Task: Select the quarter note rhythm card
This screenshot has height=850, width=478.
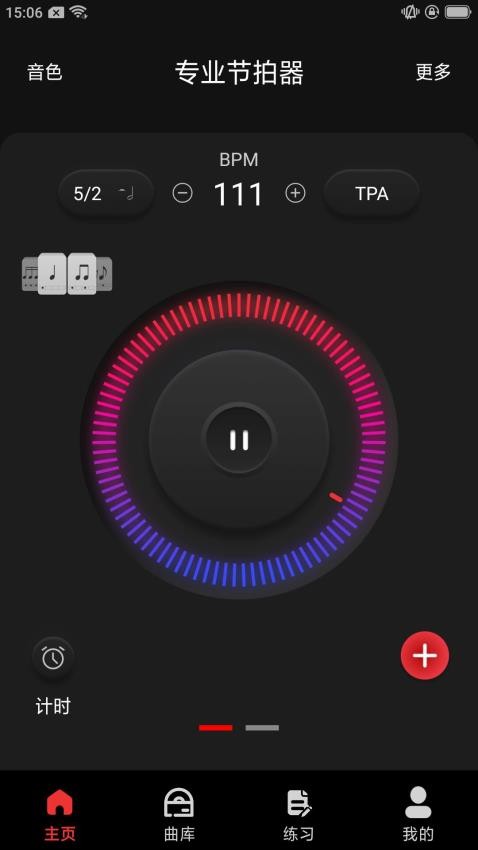Action: [x=52, y=274]
